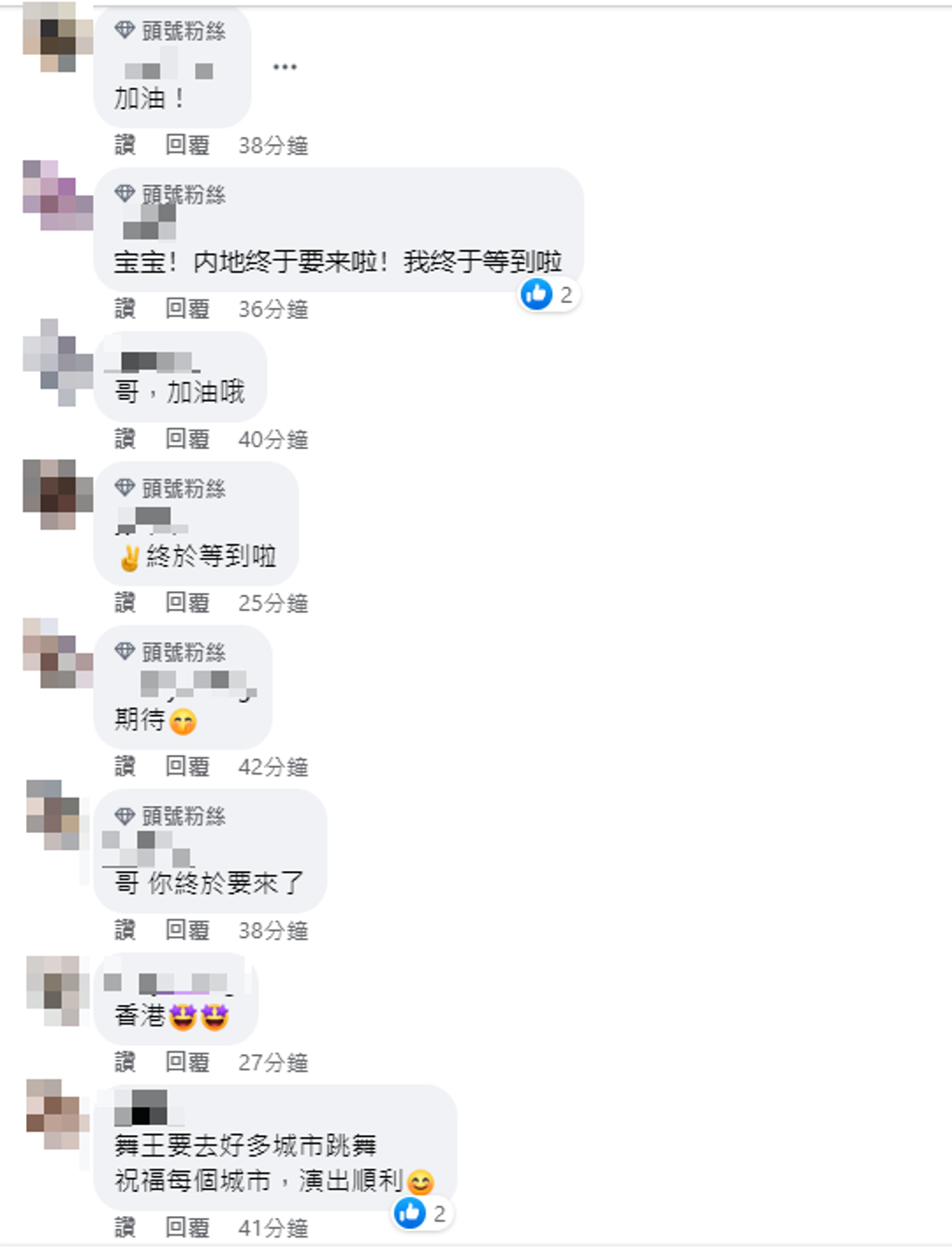The width and height of the screenshot is (952, 1256).
Task: Like the 舞王要去好多城市跳舞 comment
Action: point(125,1227)
